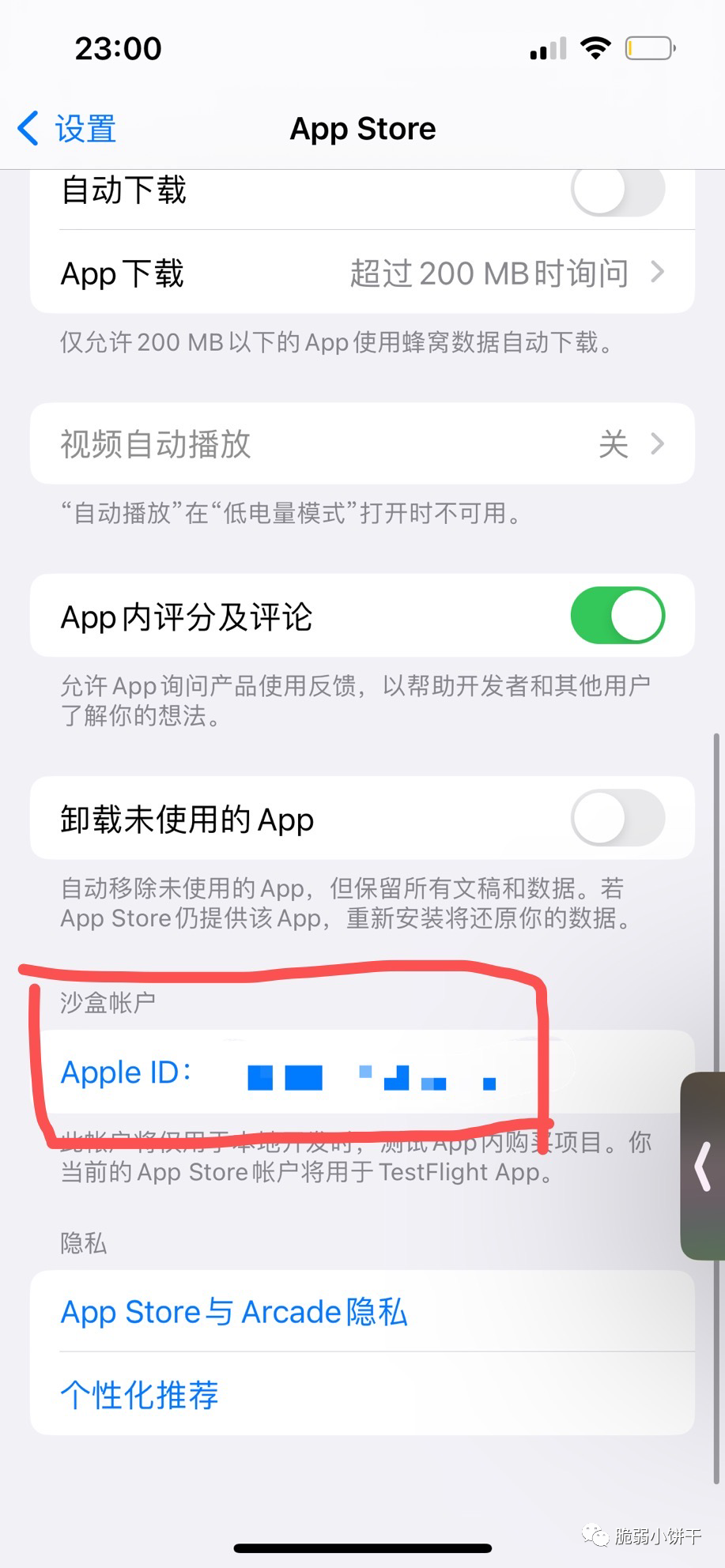Screen dimensions: 725x1568
Task: Open the 视频自动播放 setting
Action: [x=362, y=444]
